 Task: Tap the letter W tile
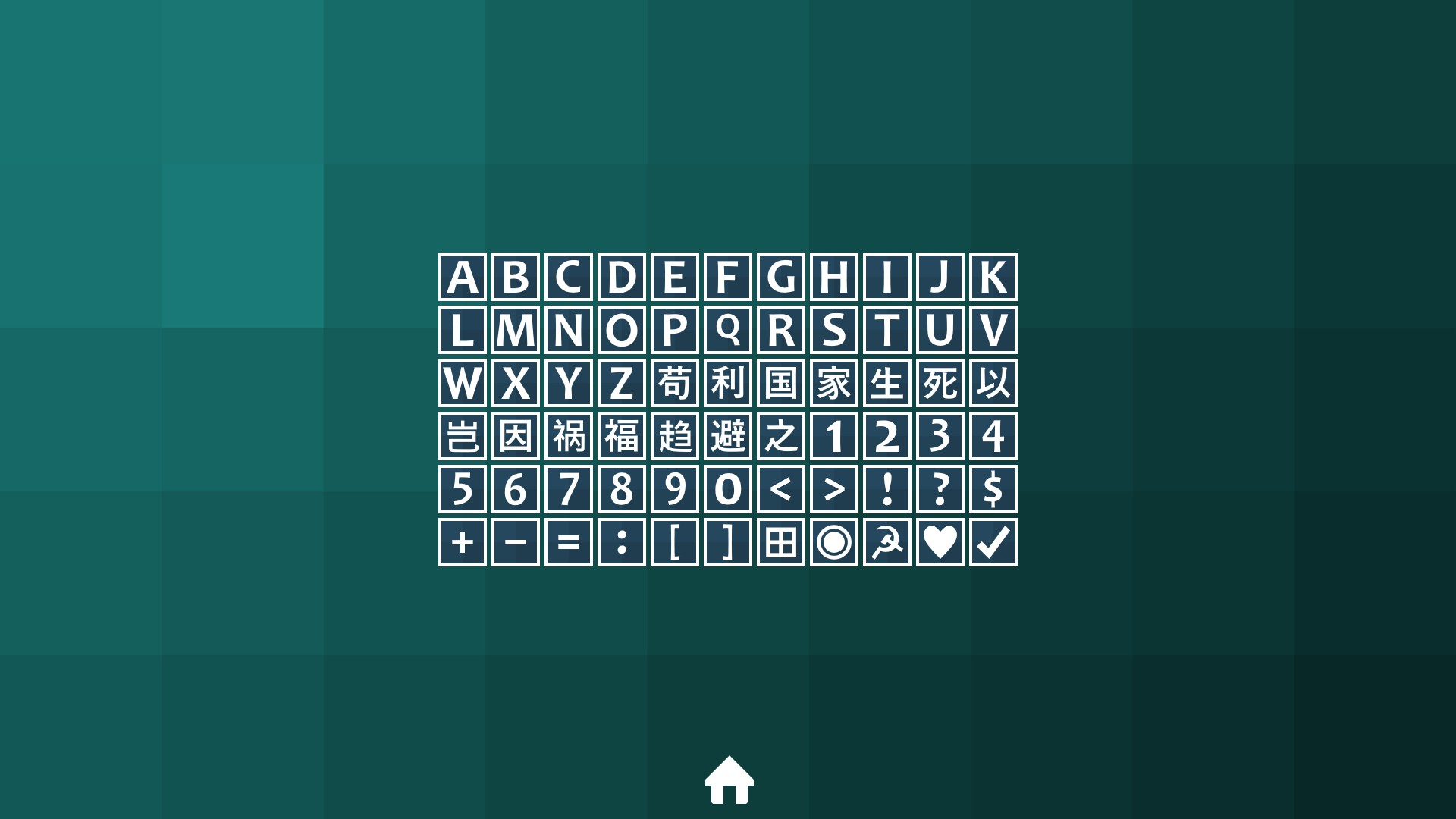tap(463, 383)
